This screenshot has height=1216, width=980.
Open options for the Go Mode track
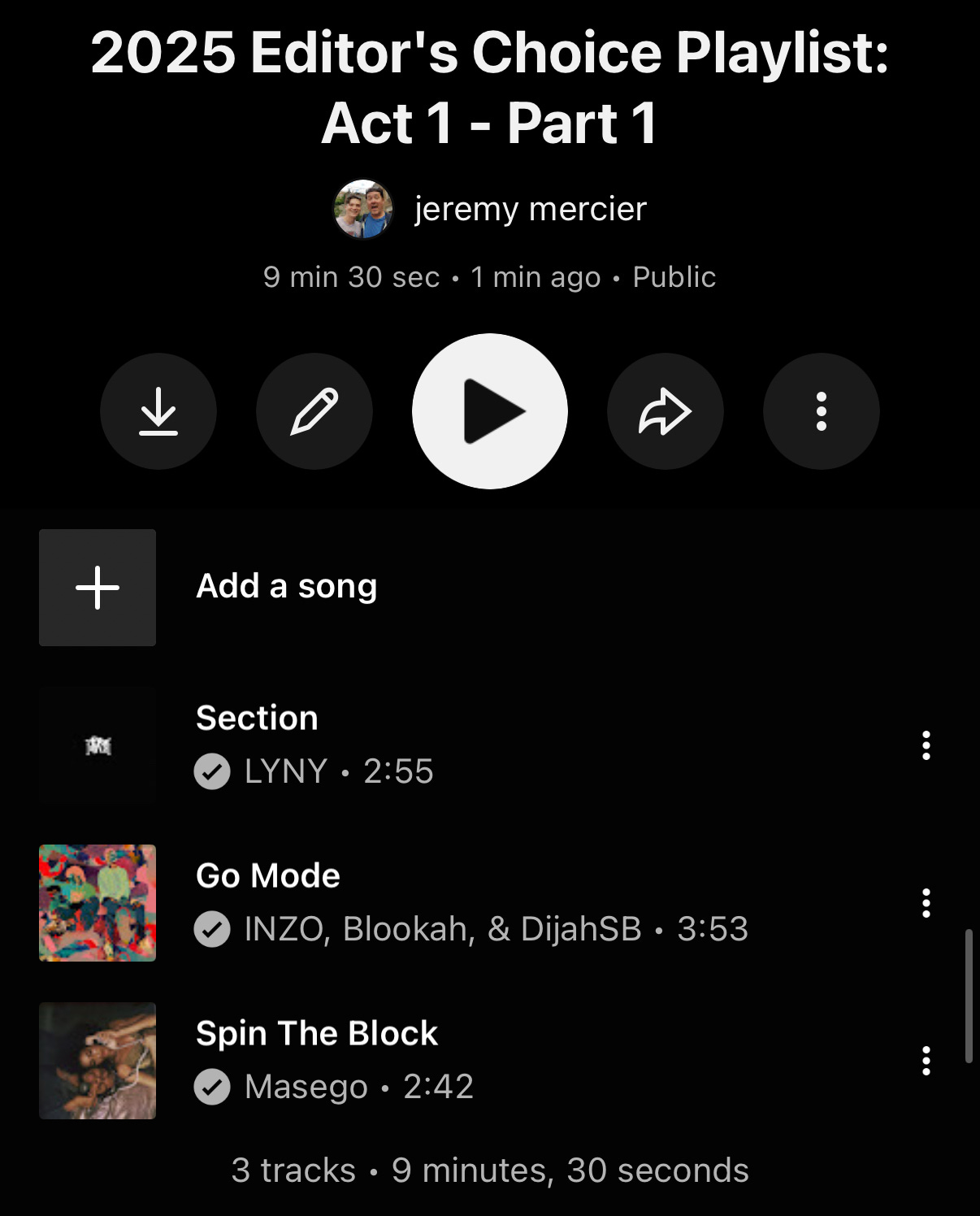[x=926, y=903]
